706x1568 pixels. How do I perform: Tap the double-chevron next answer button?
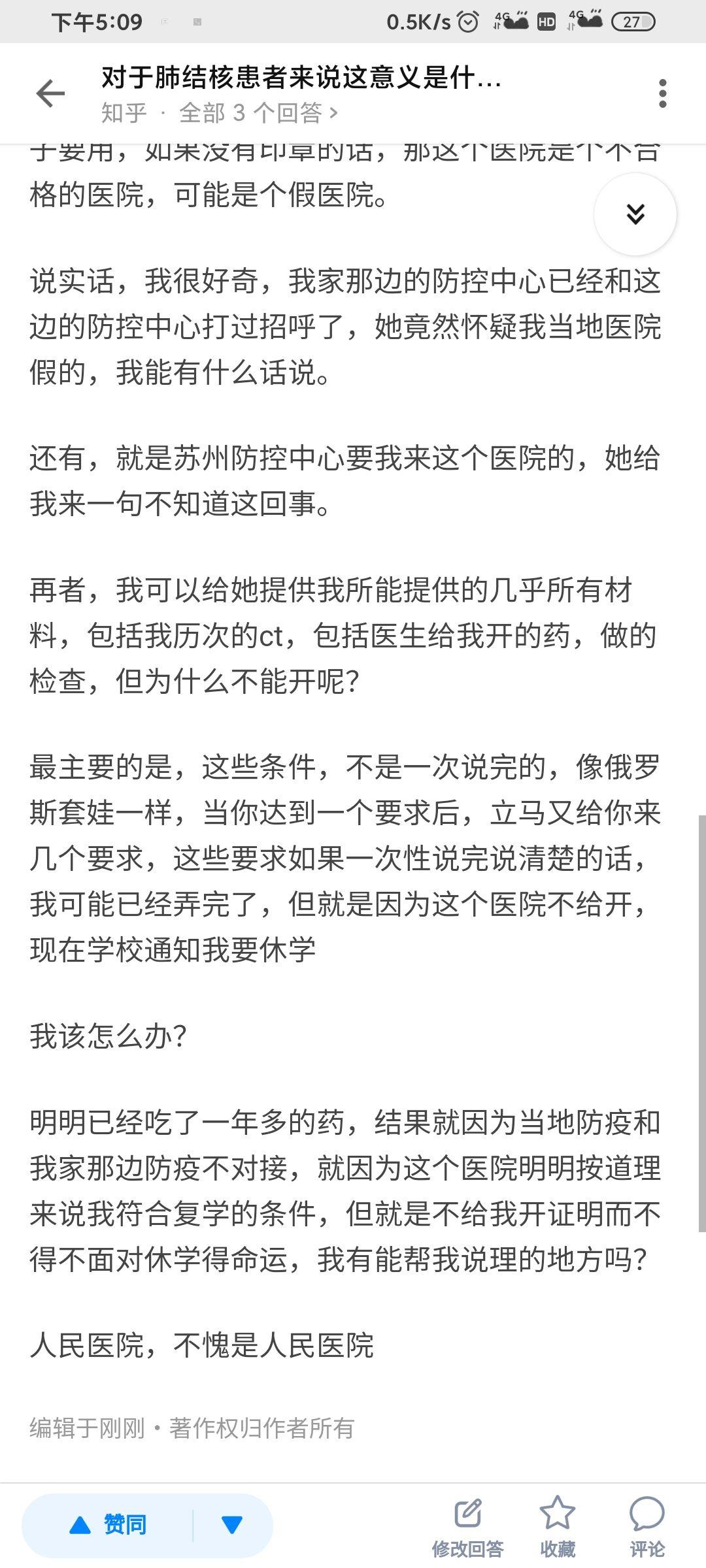(635, 214)
